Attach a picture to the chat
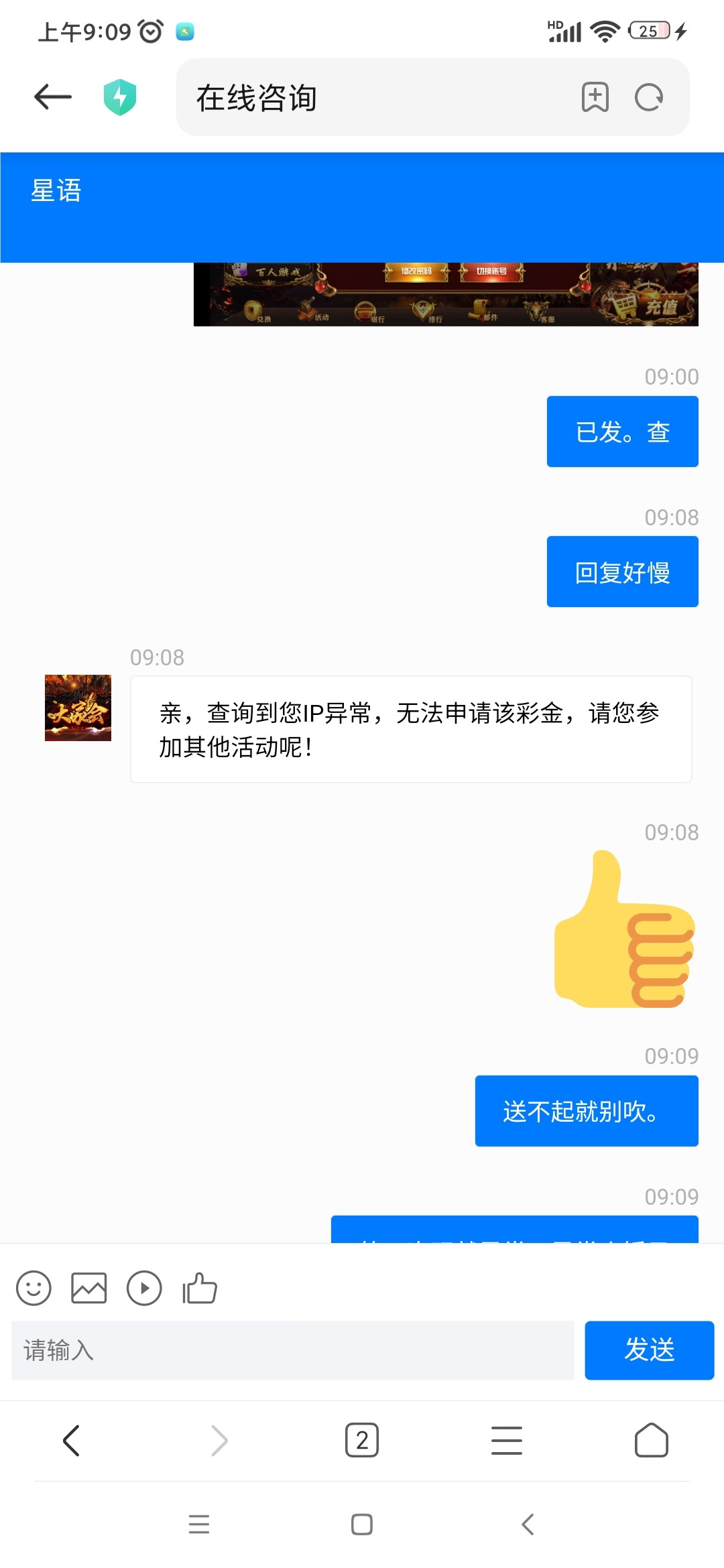 89,1288
